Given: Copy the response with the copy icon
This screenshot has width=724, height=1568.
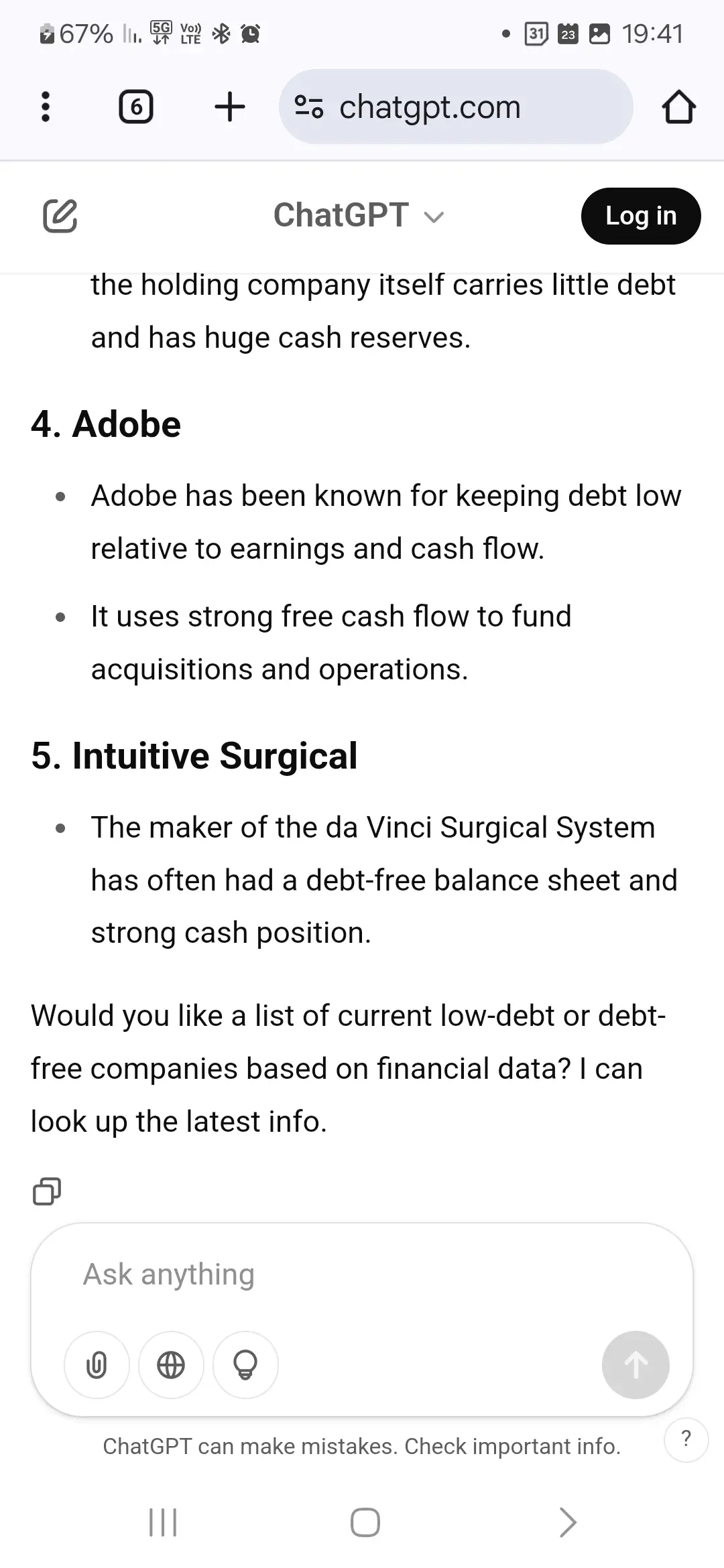Looking at the screenshot, I should 47,1191.
